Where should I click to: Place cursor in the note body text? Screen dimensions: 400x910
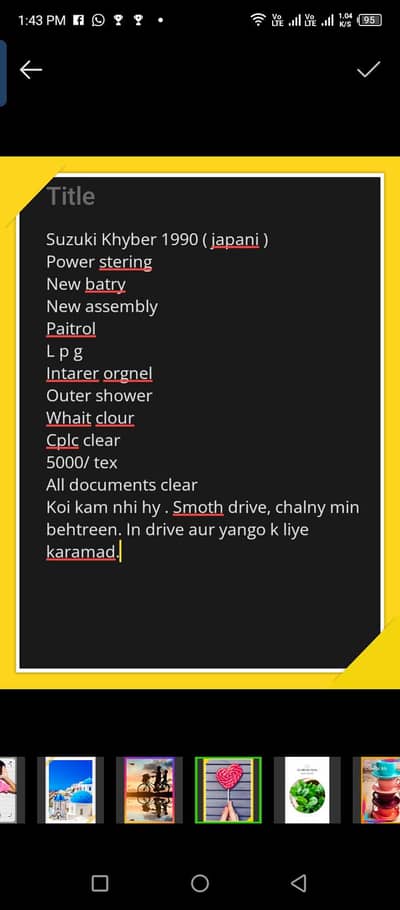(x=203, y=395)
